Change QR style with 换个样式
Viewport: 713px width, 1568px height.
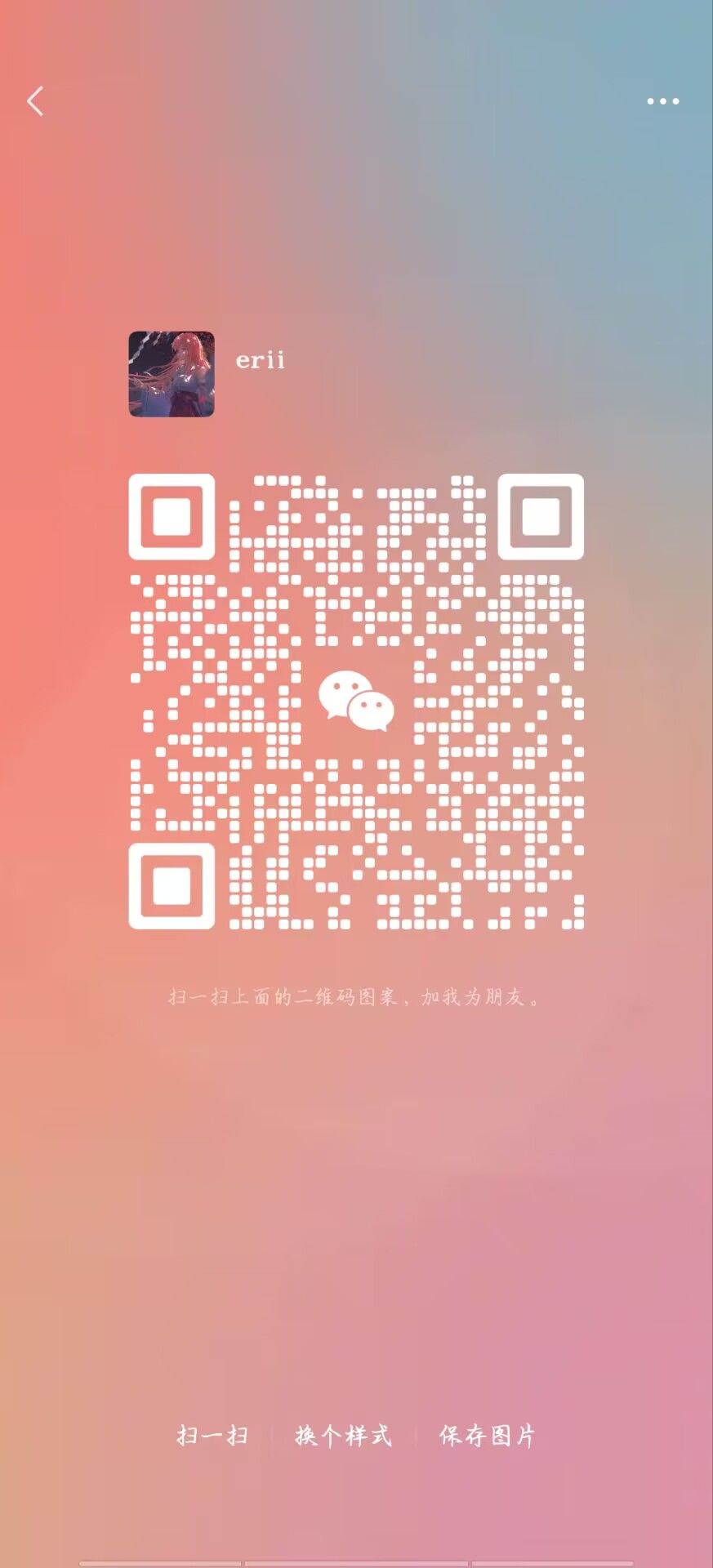(x=343, y=1435)
